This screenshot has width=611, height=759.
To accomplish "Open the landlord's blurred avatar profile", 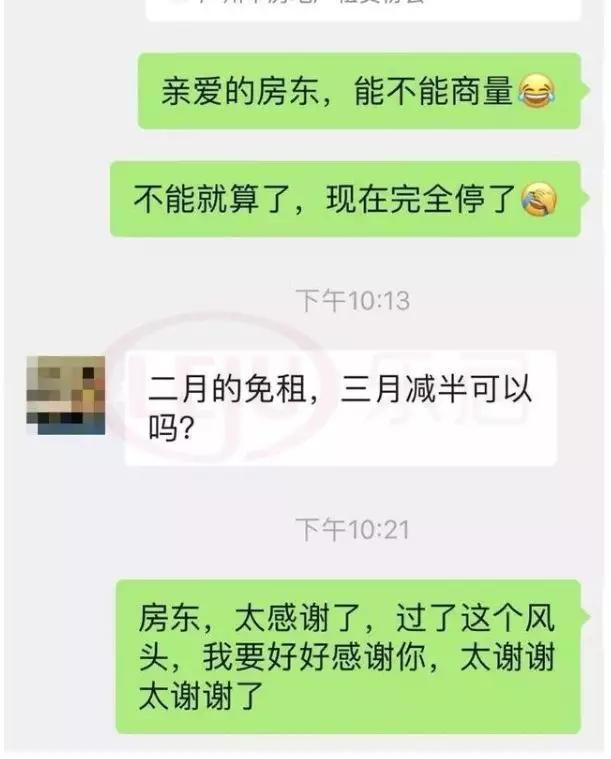I will [67, 394].
